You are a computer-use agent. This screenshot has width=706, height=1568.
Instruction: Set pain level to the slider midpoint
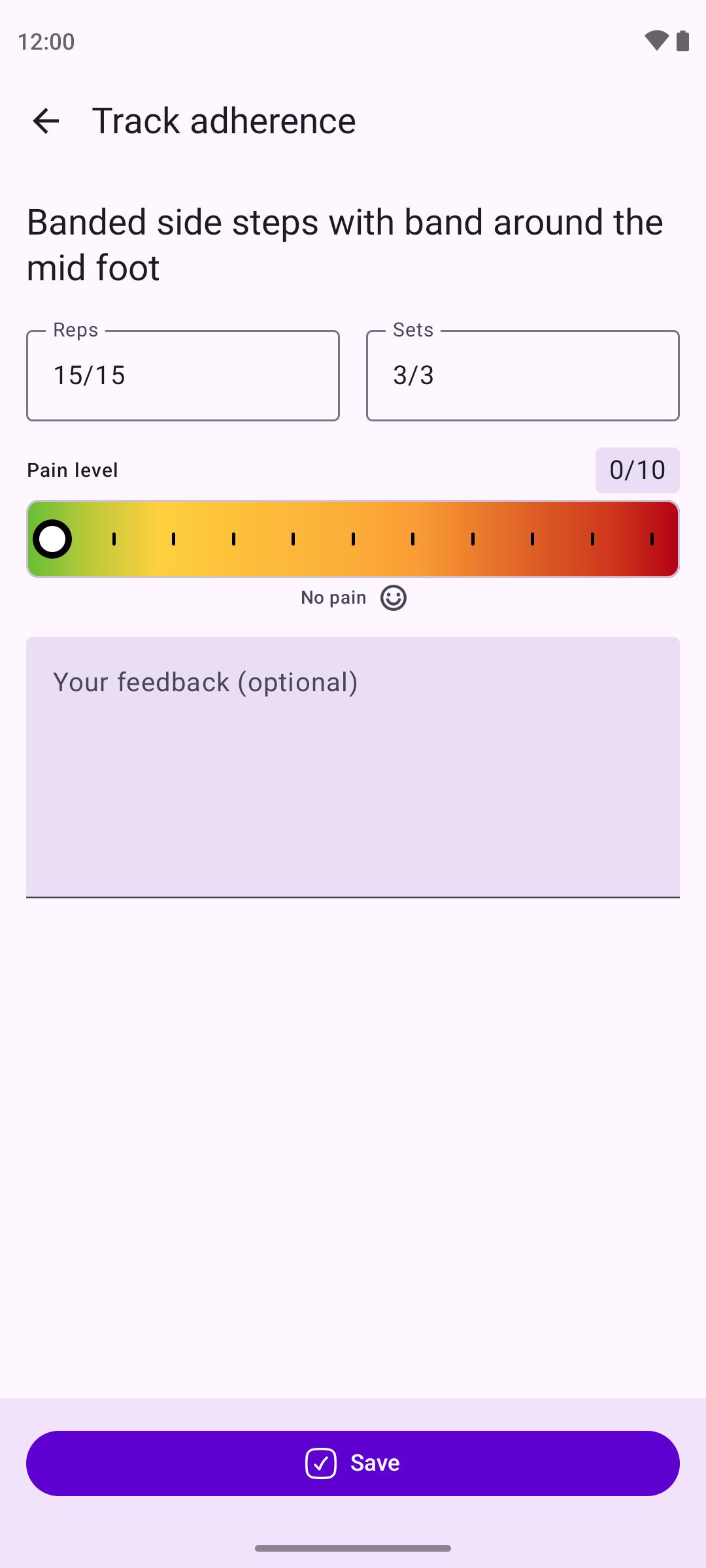coord(353,539)
